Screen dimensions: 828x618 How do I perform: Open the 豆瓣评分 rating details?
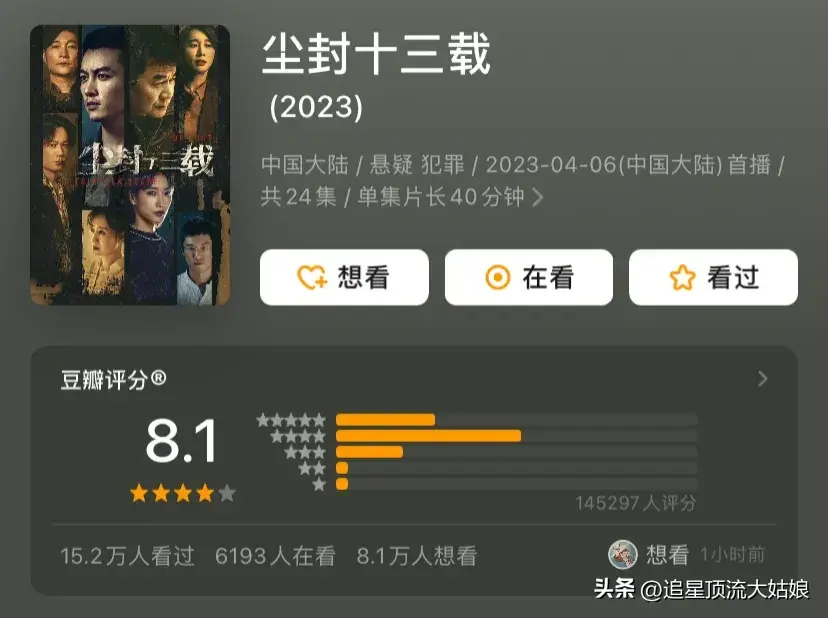pyautogui.click(x=762, y=379)
